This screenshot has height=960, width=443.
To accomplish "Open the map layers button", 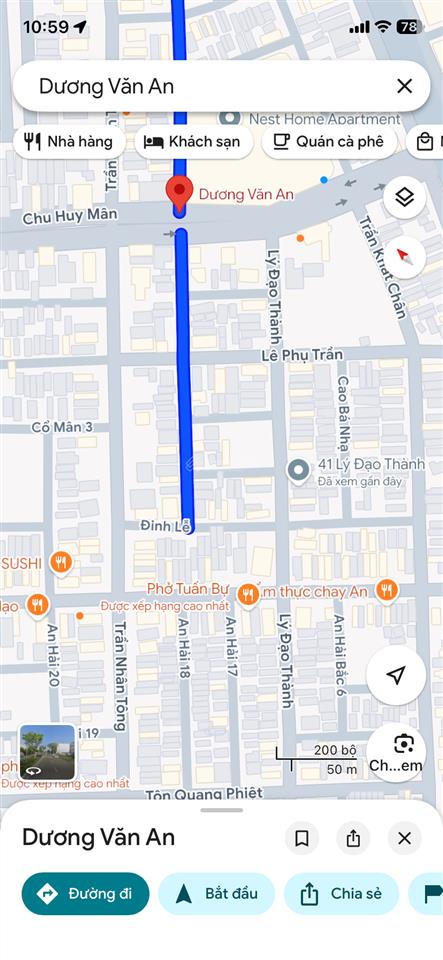I will pyautogui.click(x=404, y=197).
